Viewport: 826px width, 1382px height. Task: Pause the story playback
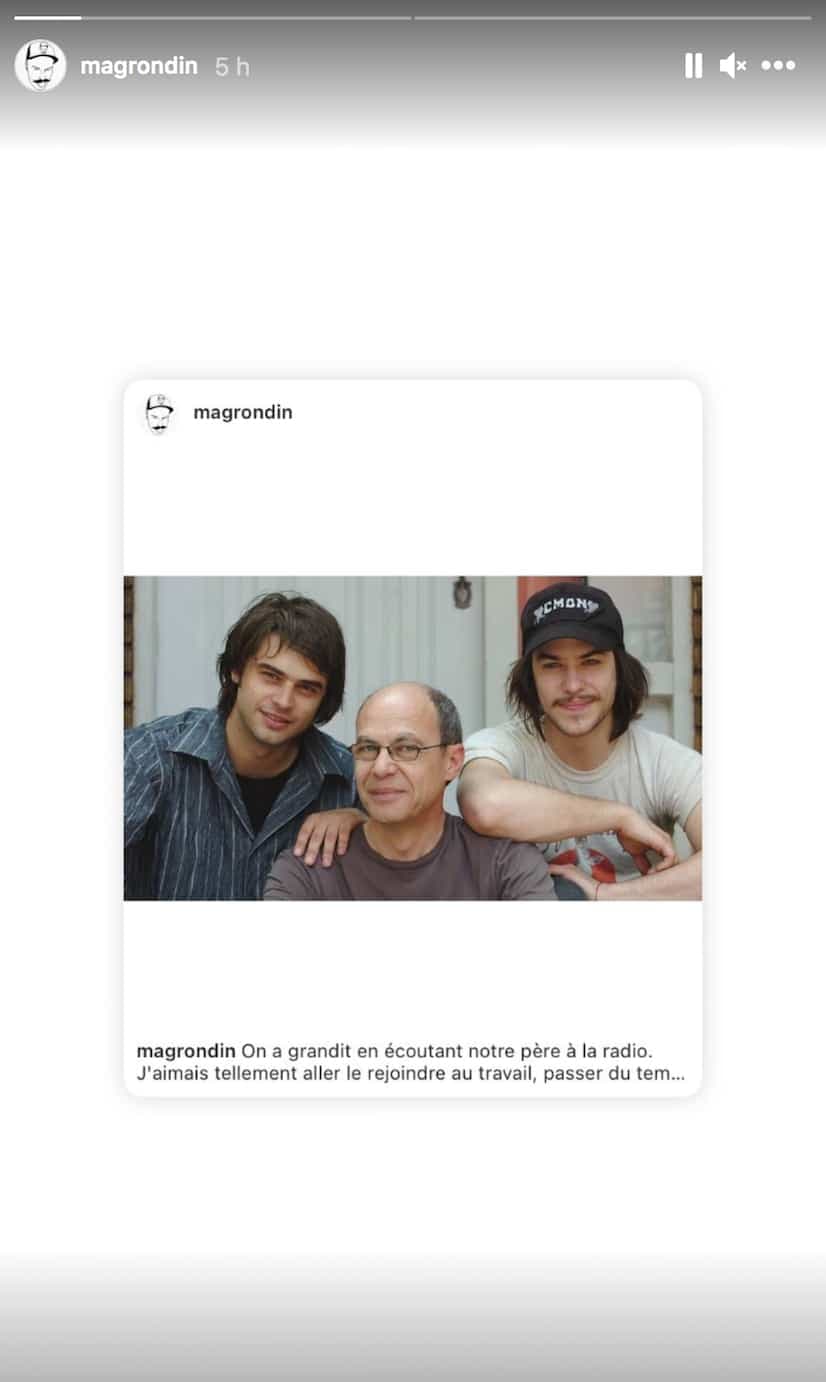pos(693,66)
